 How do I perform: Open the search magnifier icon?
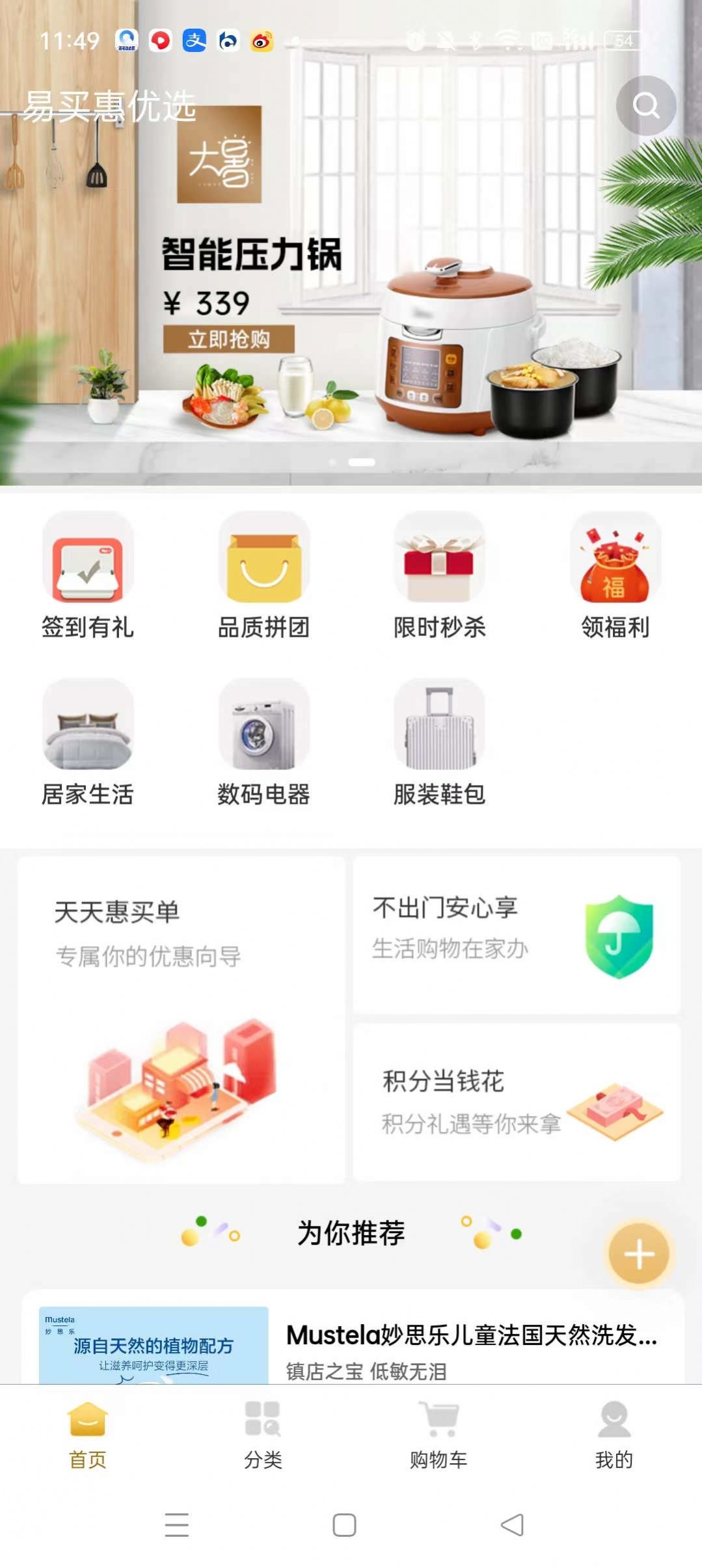645,105
